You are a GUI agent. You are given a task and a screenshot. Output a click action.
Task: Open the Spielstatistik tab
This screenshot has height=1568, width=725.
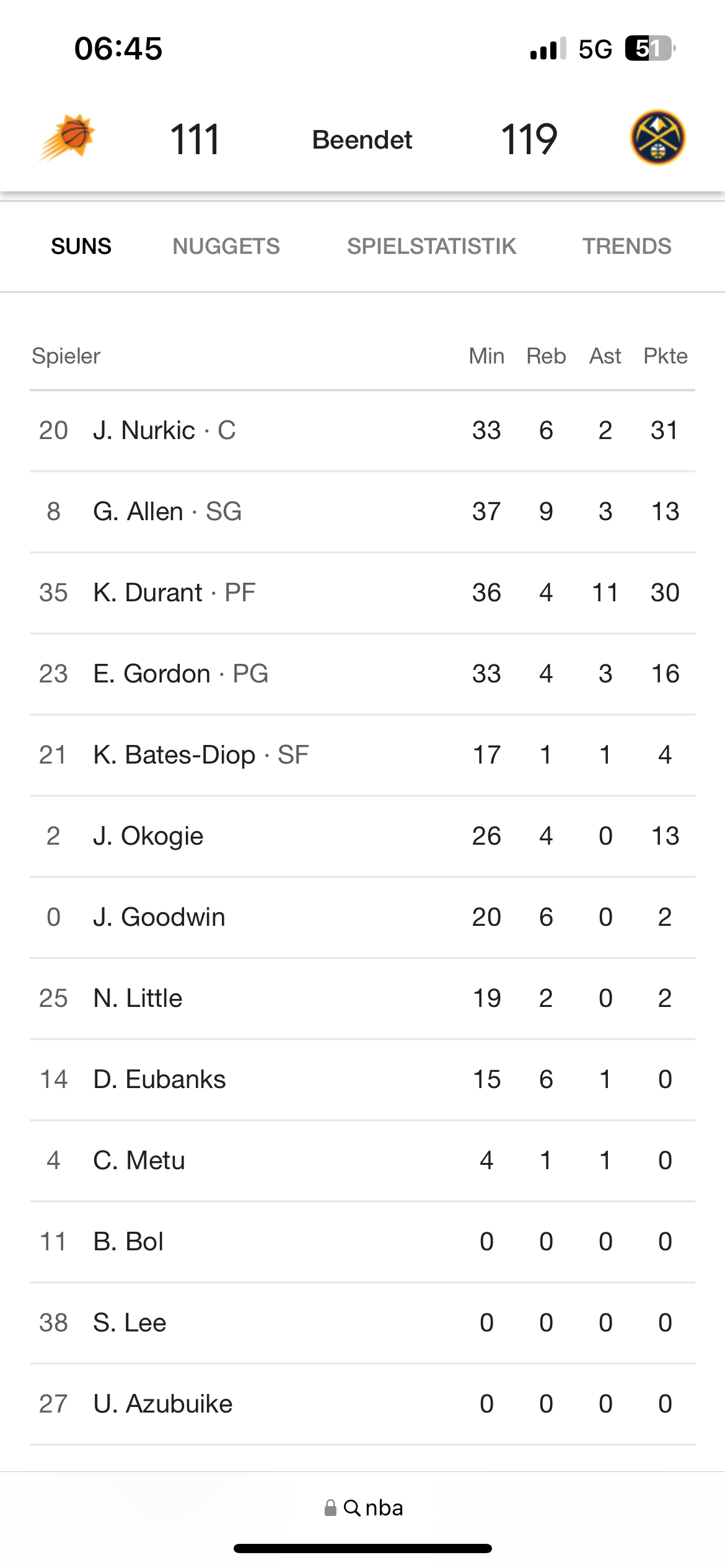click(x=431, y=246)
